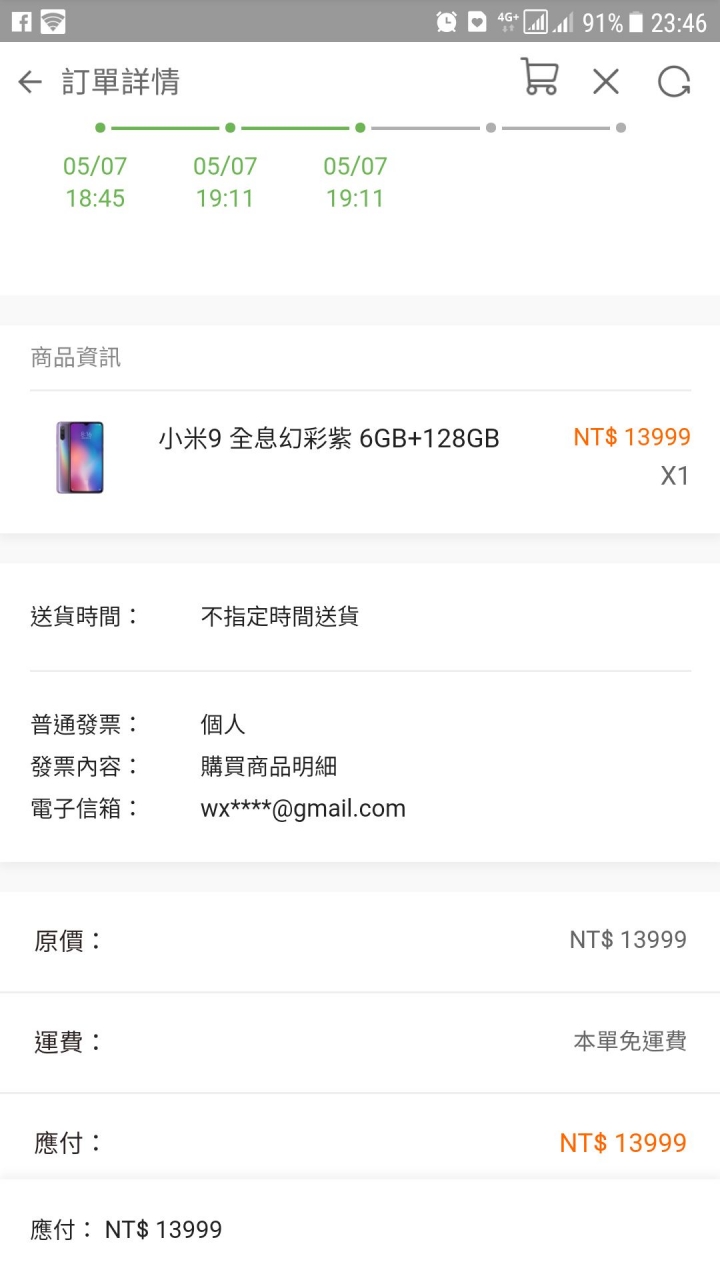The height and width of the screenshot is (1280, 720).
Task: Close the order details page
Action: click(606, 82)
